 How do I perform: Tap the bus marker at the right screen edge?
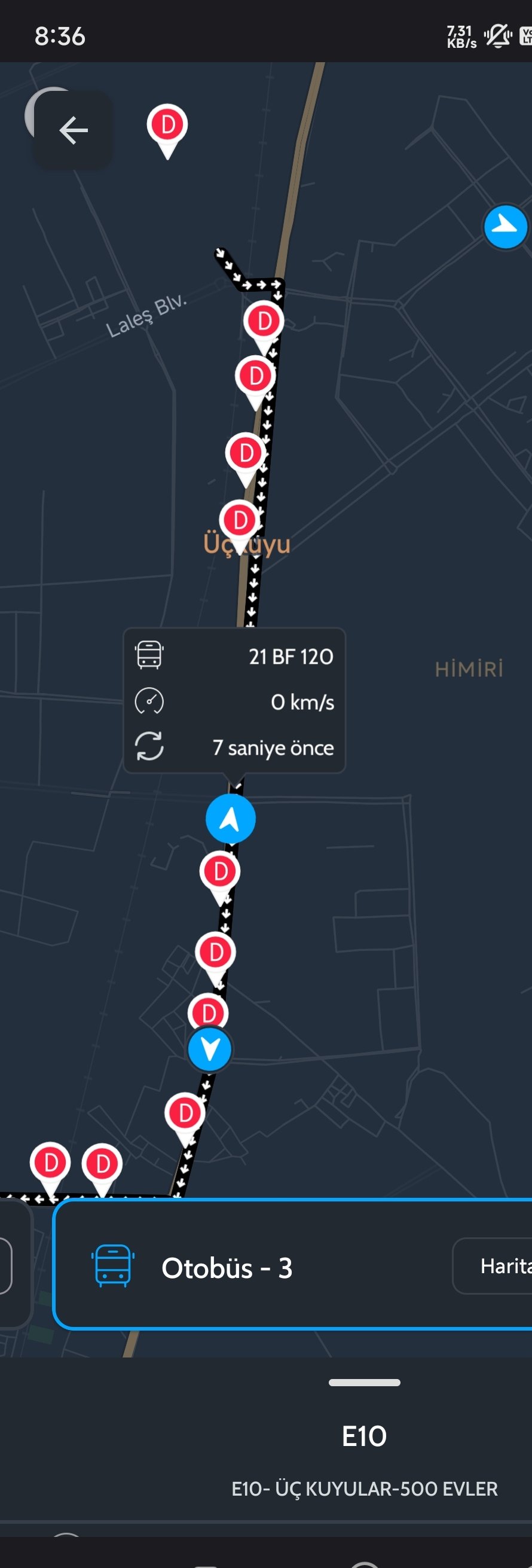[505, 227]
